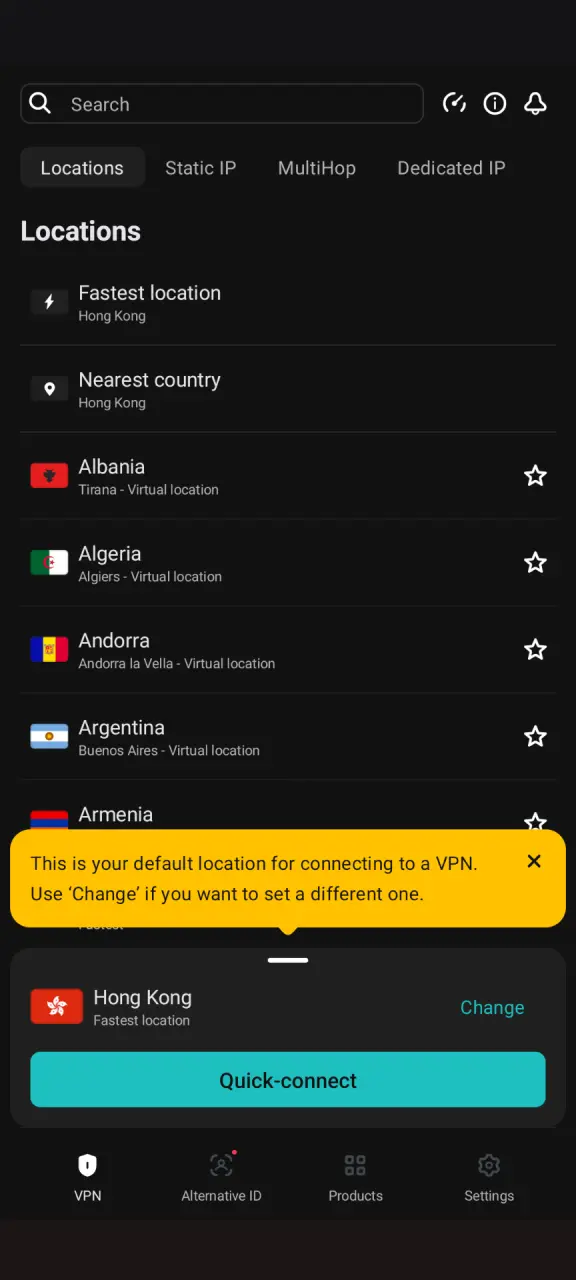
Task: Tap Quick-connect
Action: (288, 1080)
